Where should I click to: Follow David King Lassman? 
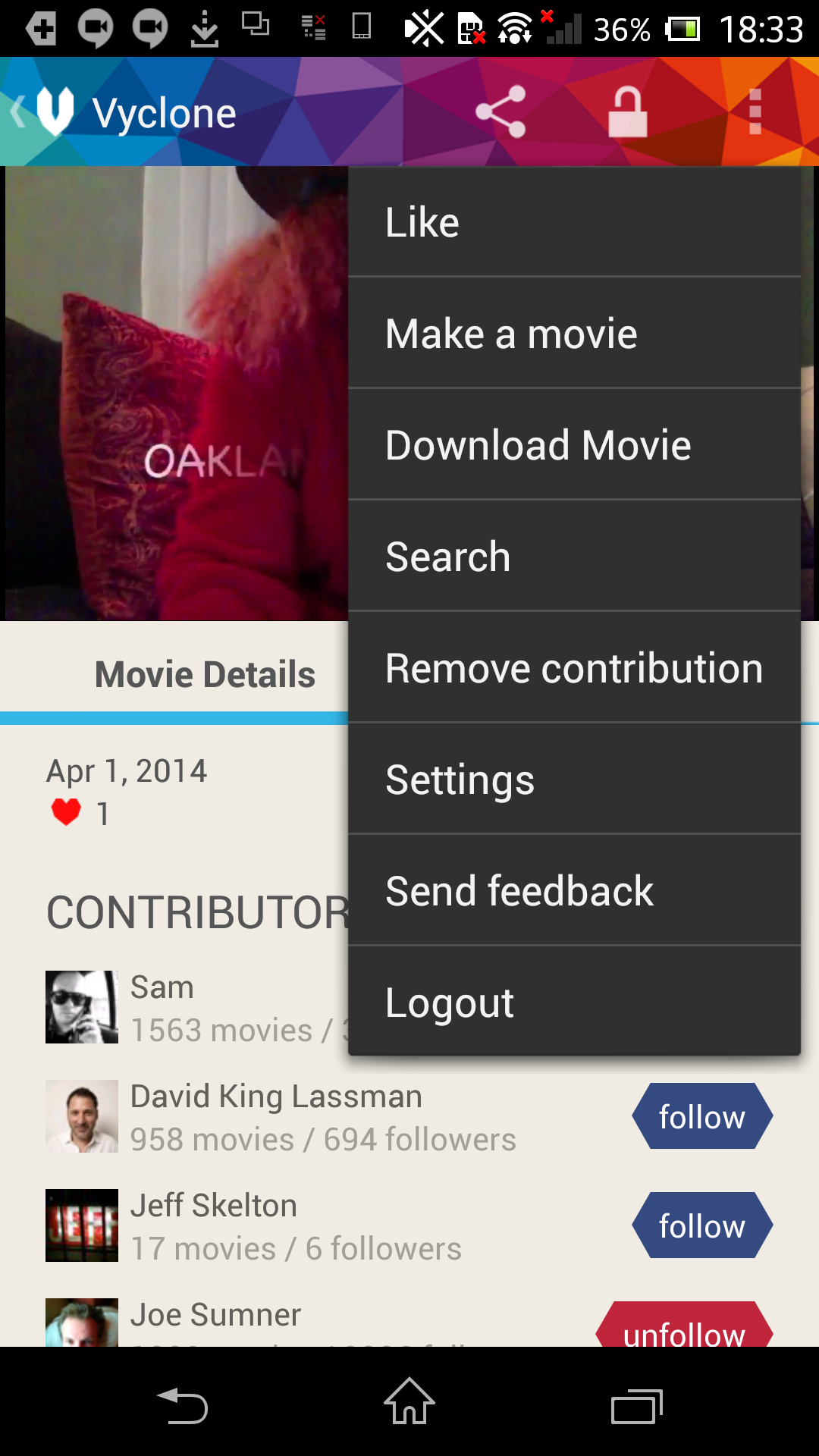[701, 1116]
